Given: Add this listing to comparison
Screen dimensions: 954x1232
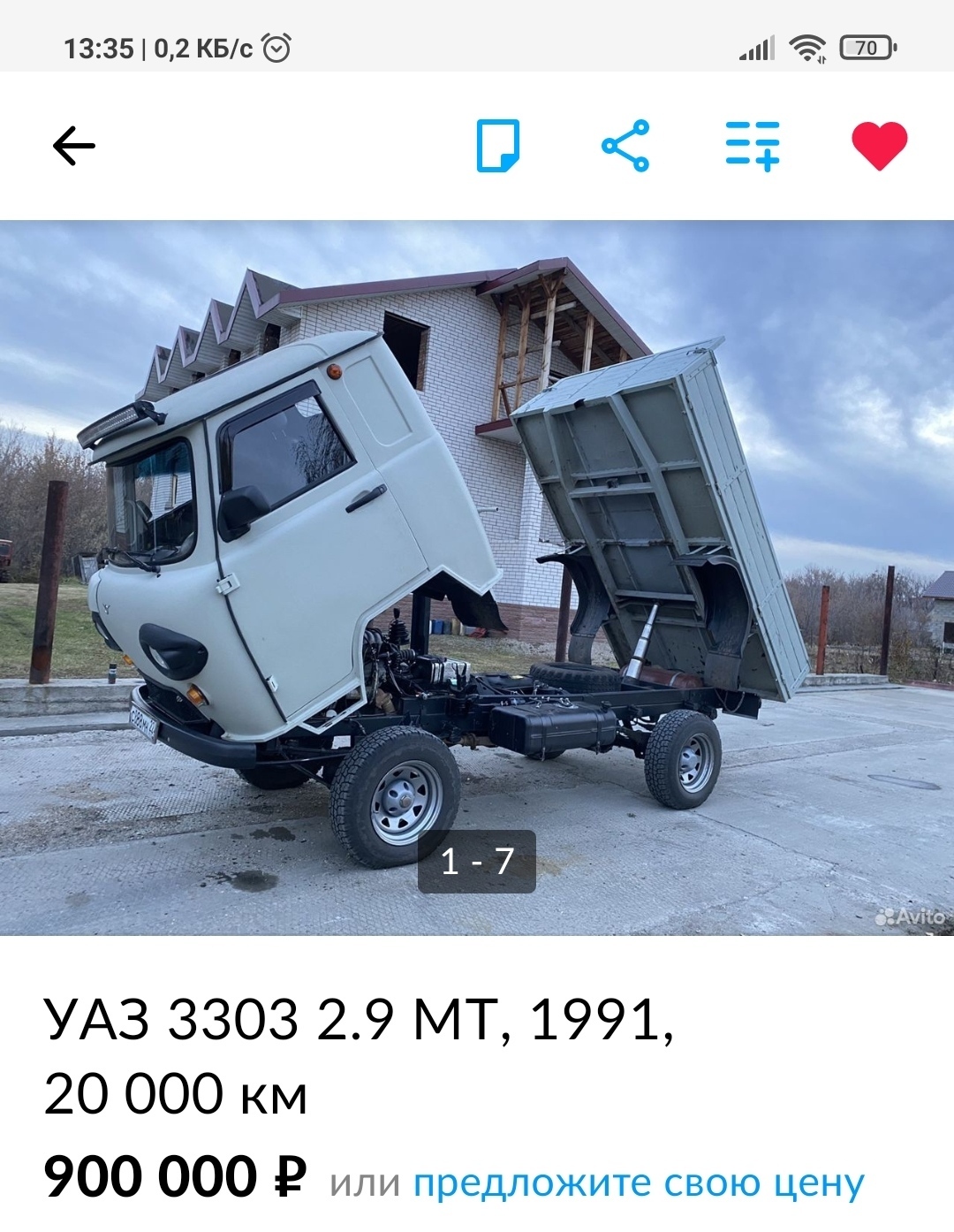Looking at the screenshot, I should [x=753, y=146].
